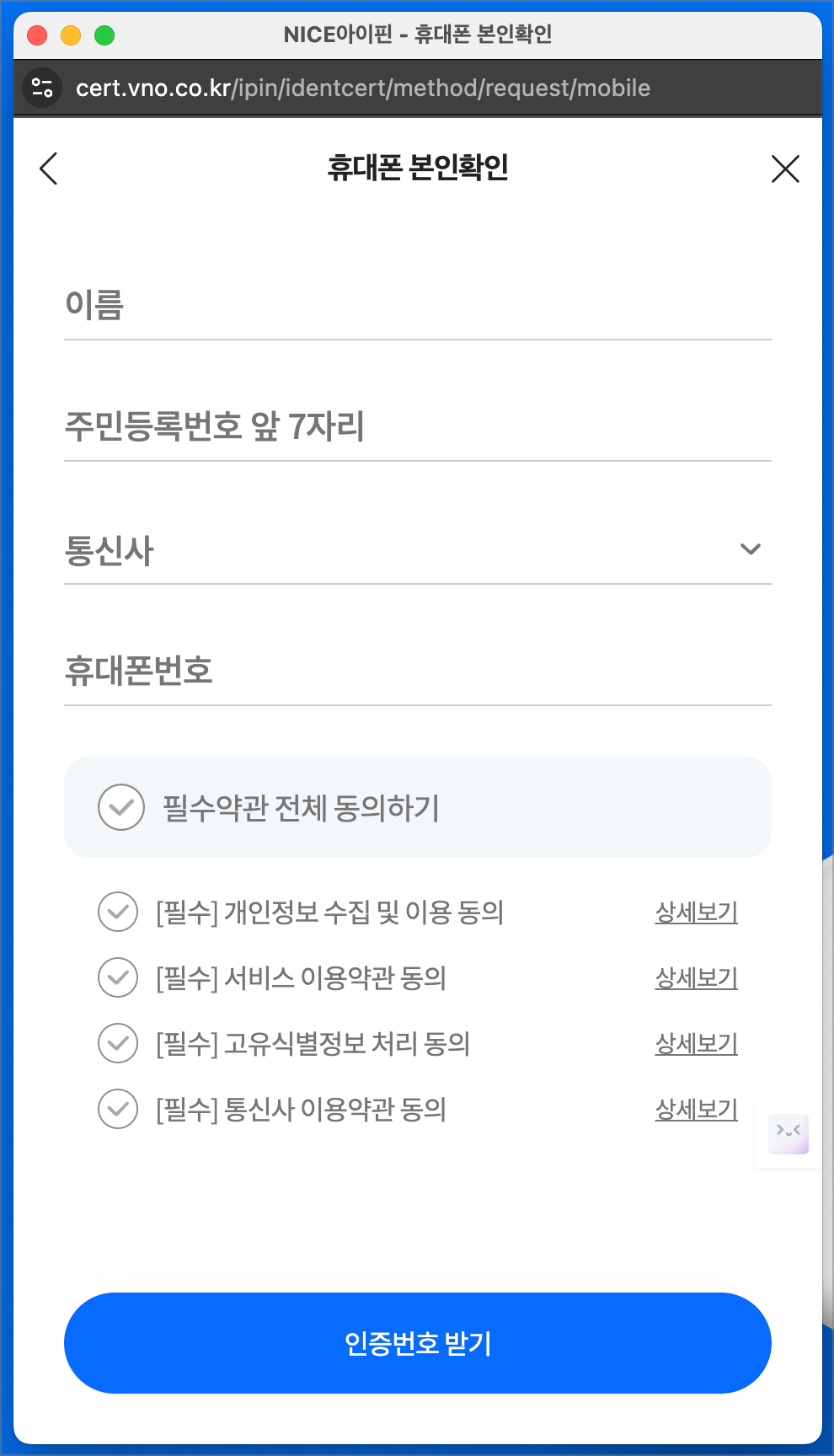
Task: Close the verification screen via the X icon
Action: pyautogui.click(x=785, y=169)
